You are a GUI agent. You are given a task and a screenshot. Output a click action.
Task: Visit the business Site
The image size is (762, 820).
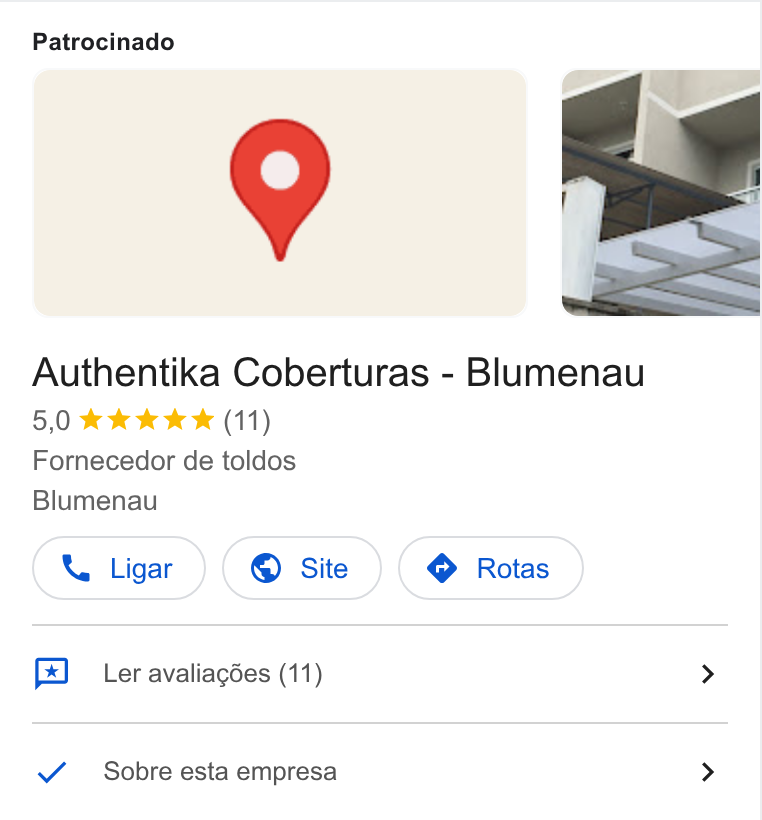tap(302, 568)
